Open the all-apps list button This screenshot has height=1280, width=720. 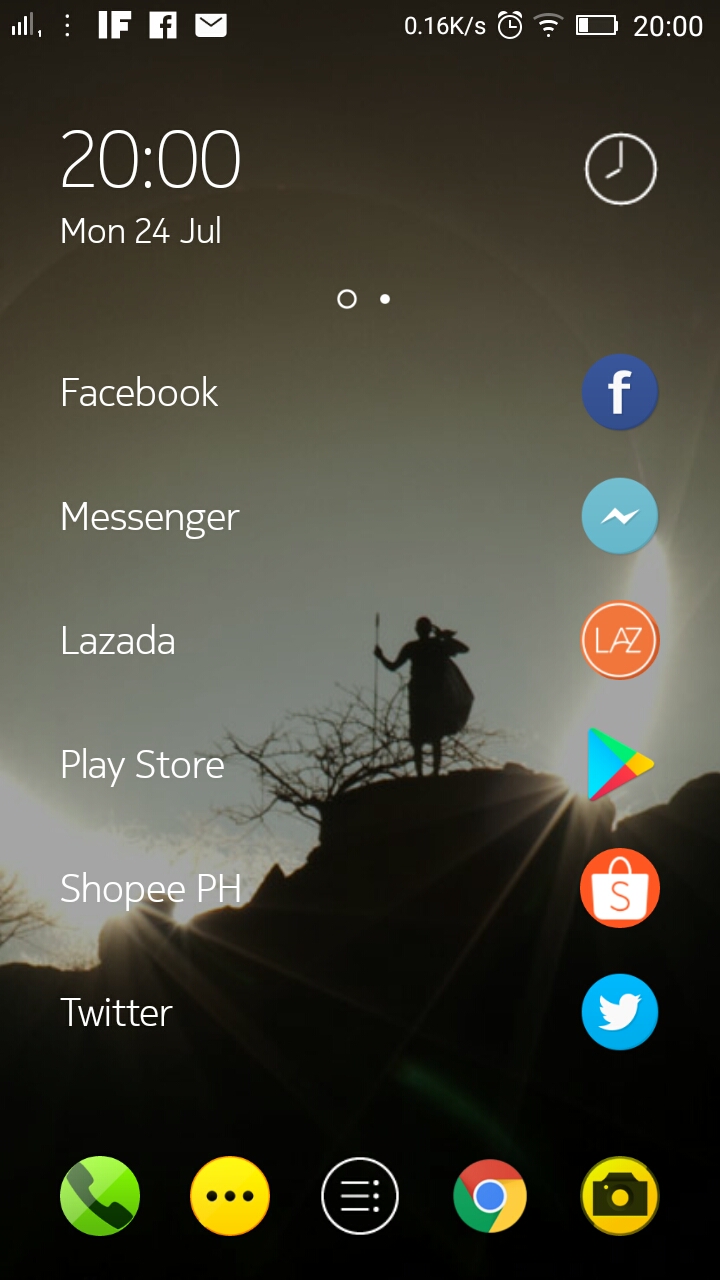point(360,1196)
